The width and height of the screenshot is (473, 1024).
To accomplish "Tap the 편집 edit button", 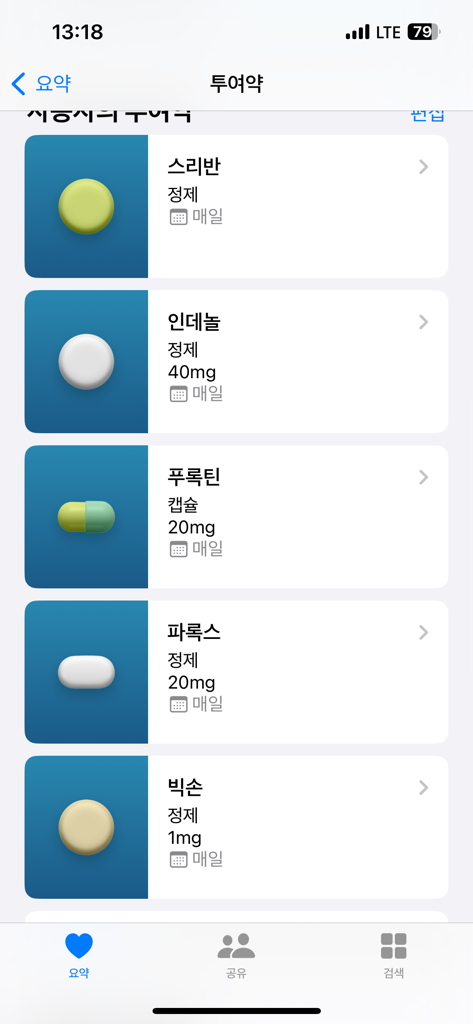I will pos(428,116).
